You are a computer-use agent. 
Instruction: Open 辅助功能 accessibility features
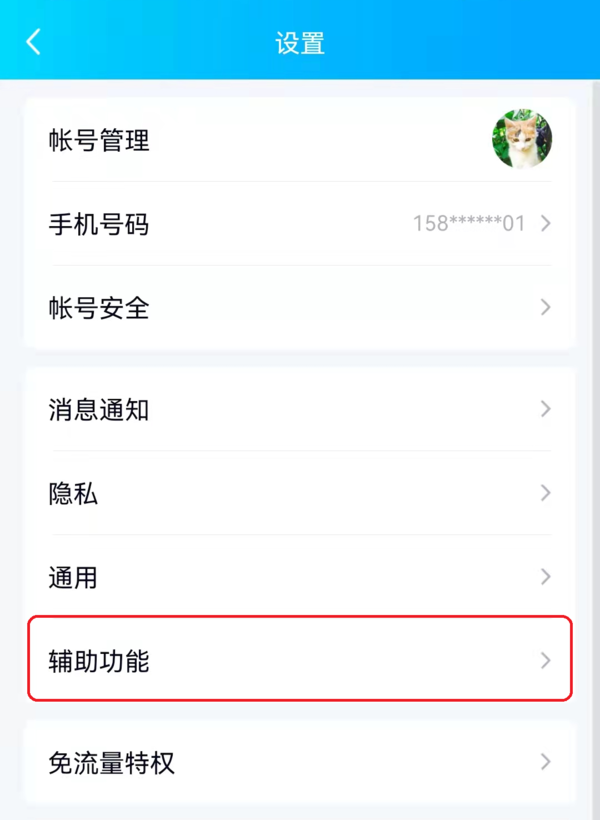pyautogui.click(x=300, y=660)
